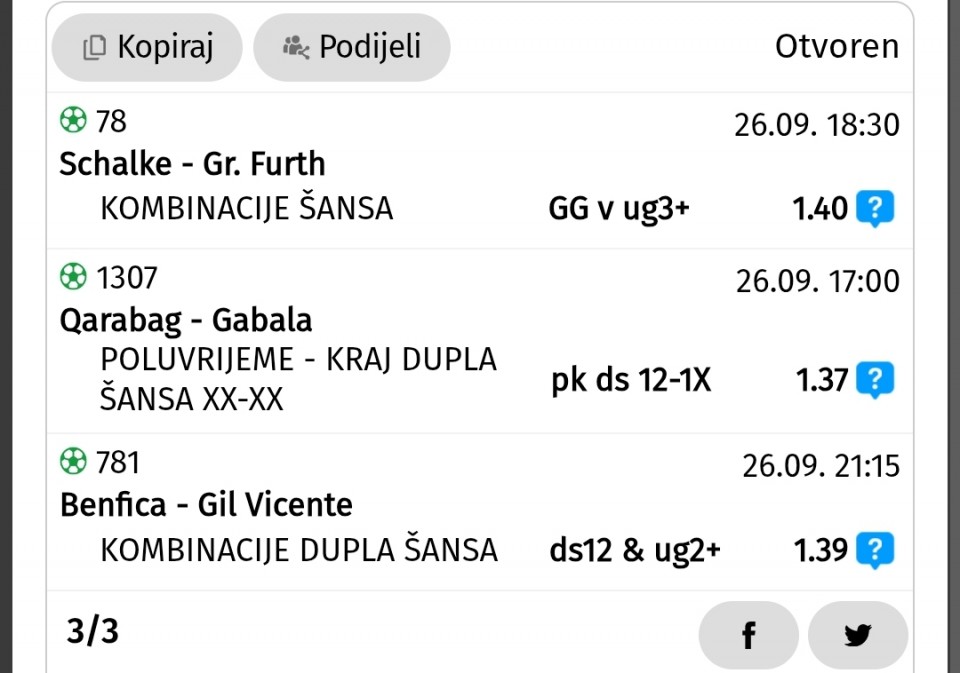
Task: Share ticket on Facebook
Action: point(748,635)
